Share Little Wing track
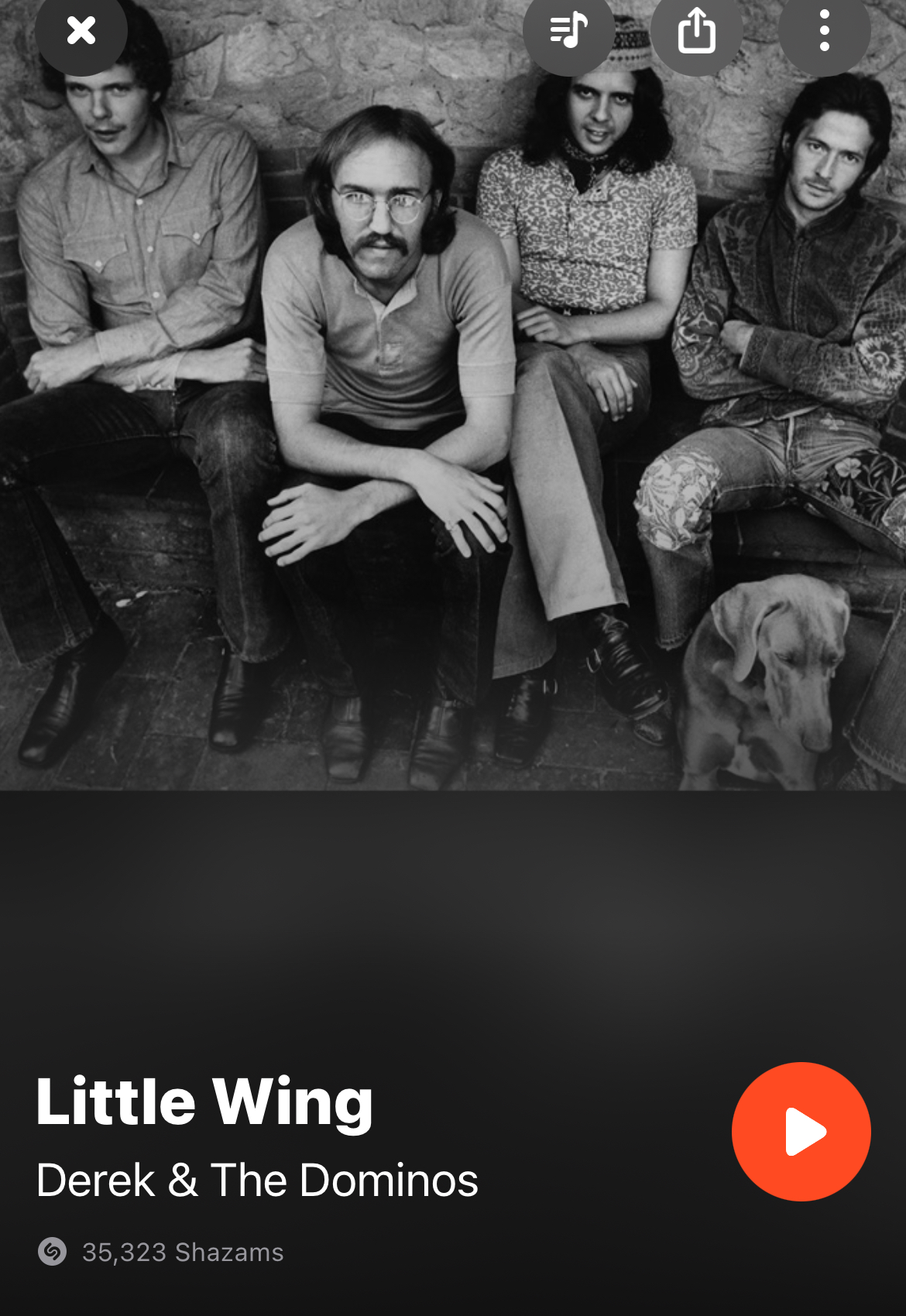Viewport: 906px width, 1316px height. (696, 31)
